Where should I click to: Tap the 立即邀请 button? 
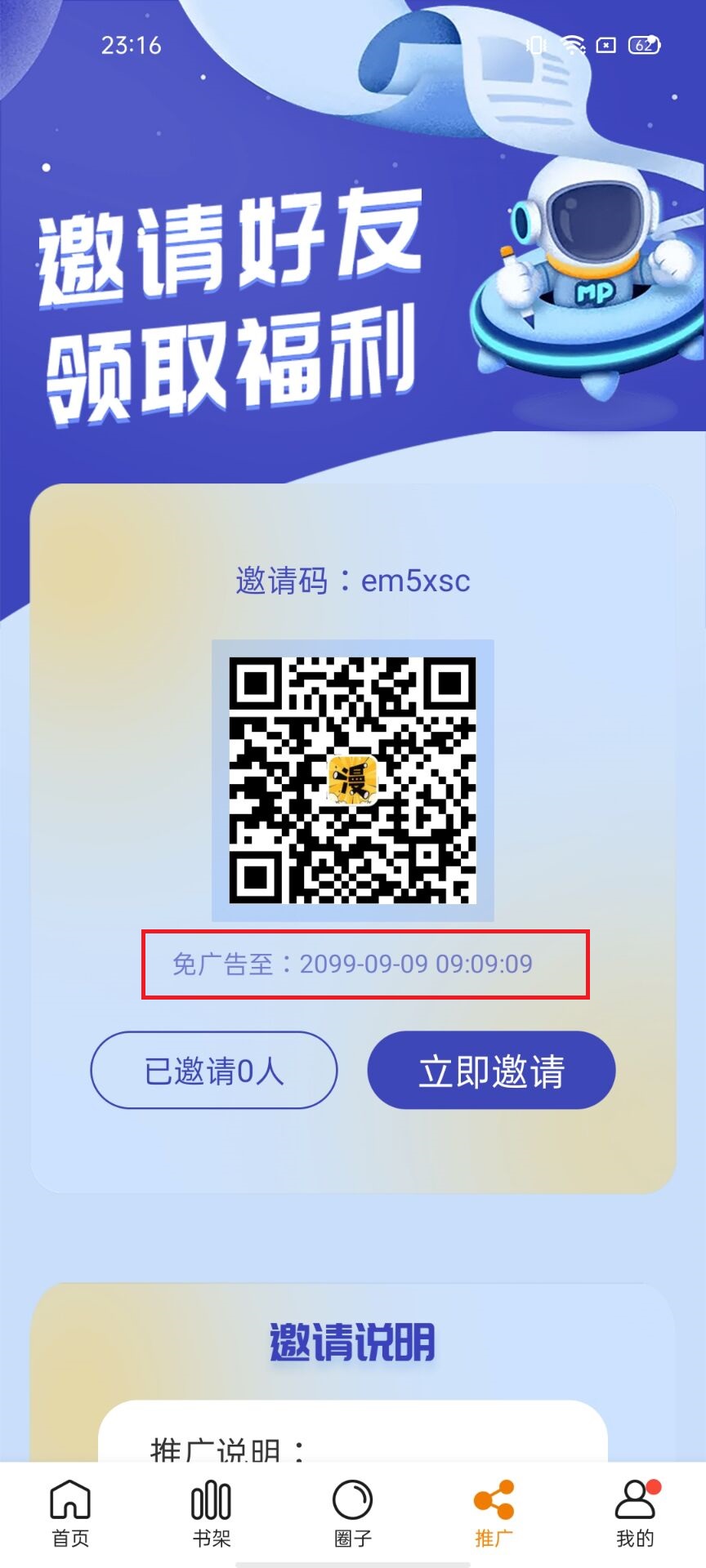(491, 1070)
